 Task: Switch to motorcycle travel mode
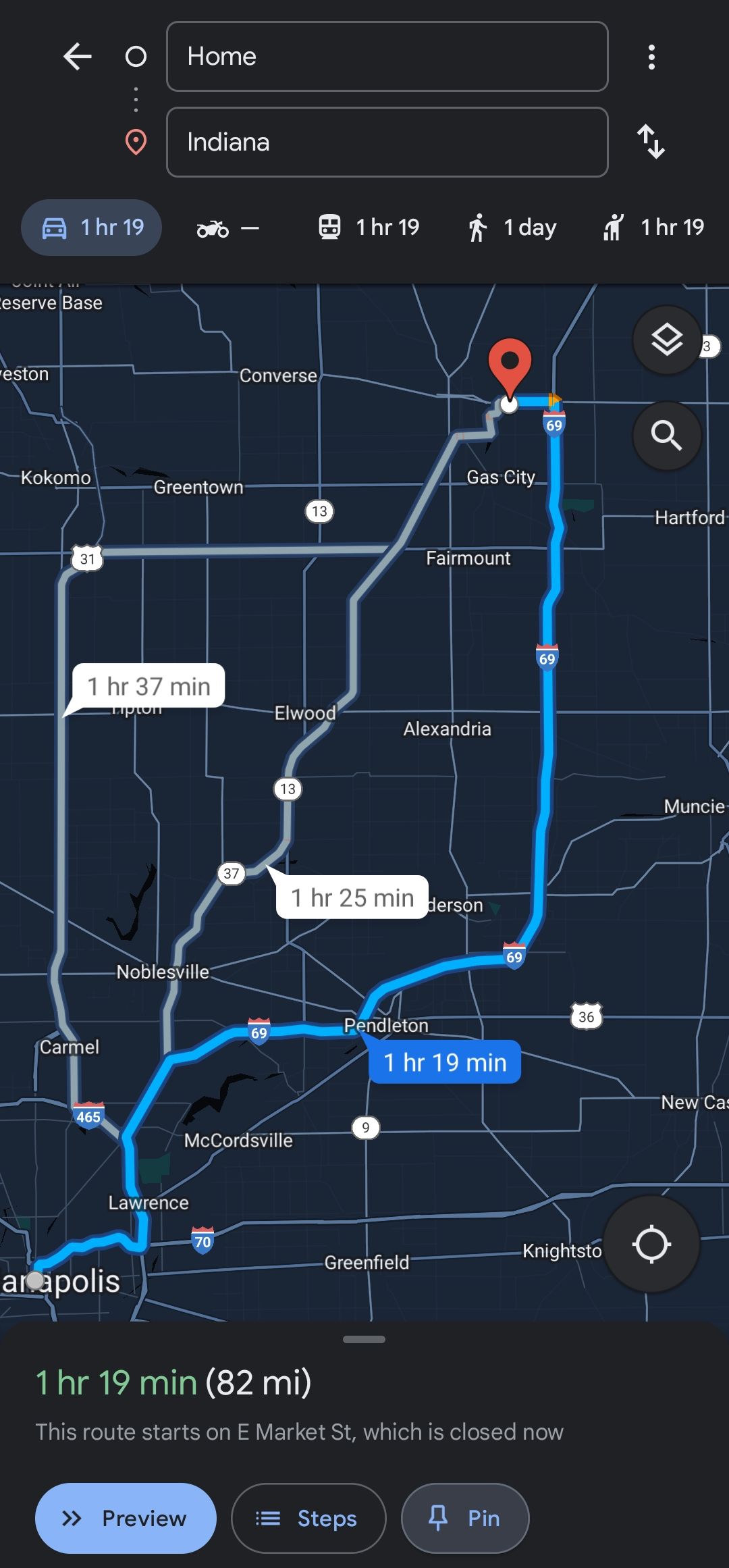(227, 228)
